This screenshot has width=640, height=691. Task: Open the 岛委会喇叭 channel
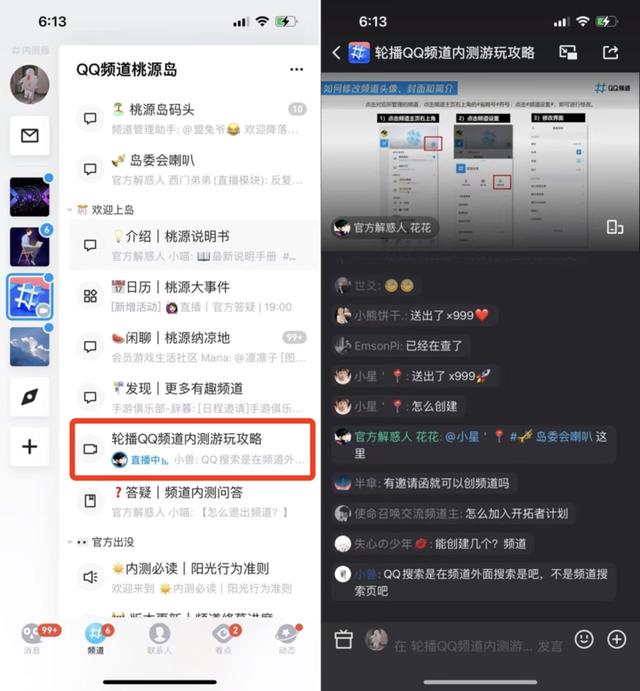point(190,168)
